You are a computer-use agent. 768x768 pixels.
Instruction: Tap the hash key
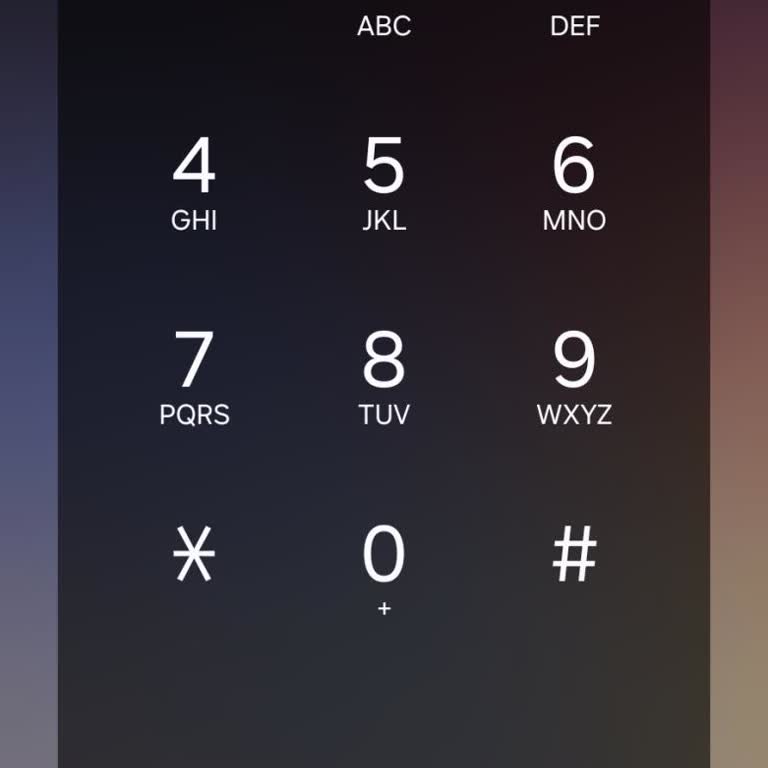574,556
